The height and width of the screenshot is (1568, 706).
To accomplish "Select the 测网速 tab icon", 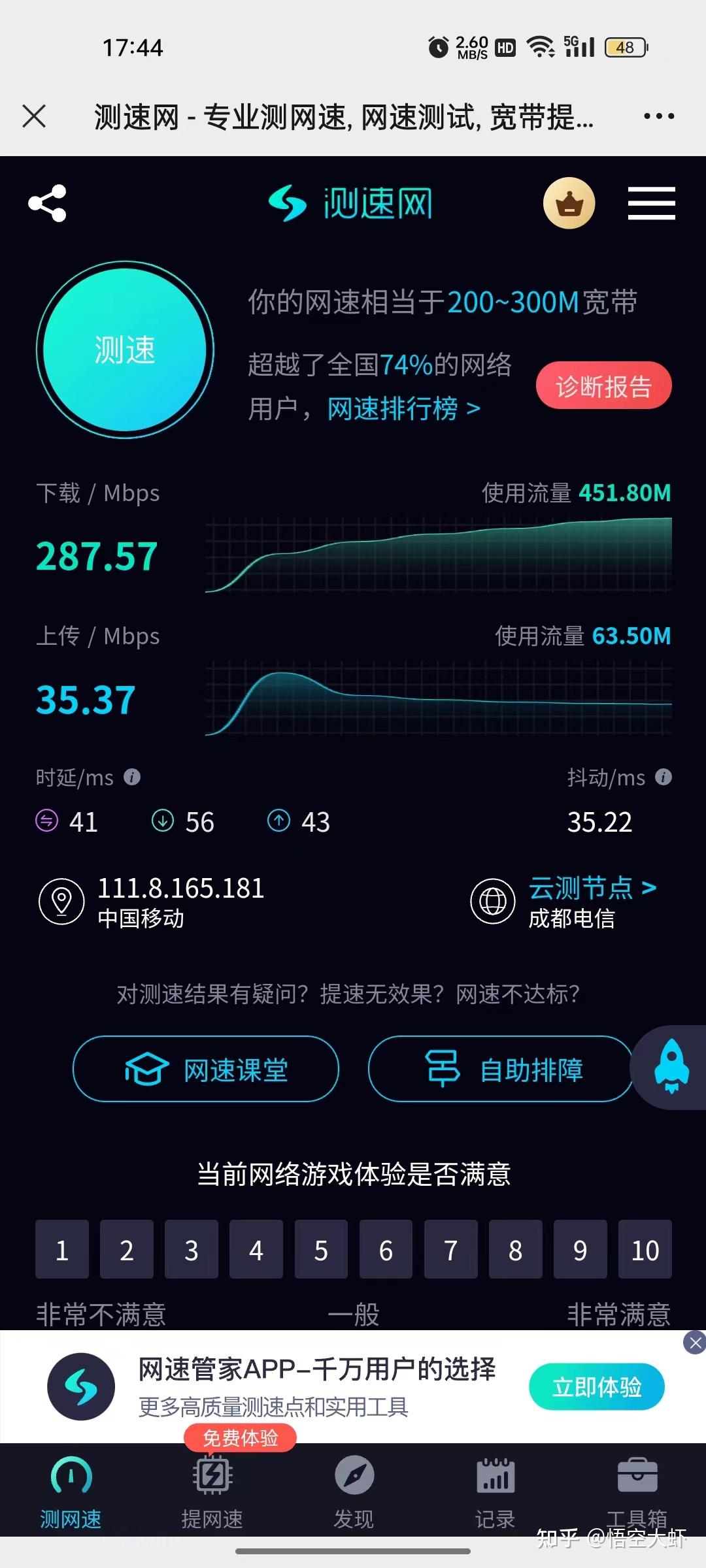I will coord(71,1476).
